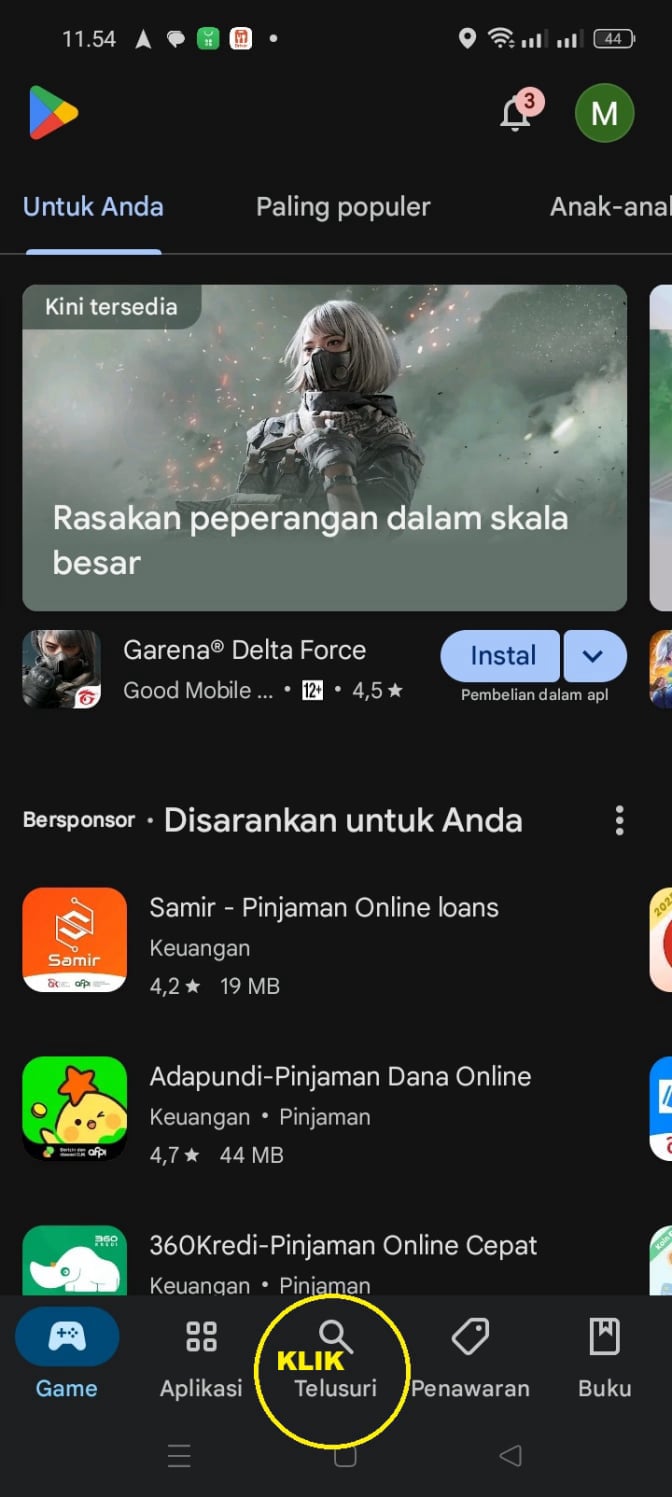Switch to the Penawaran tab
Image resolution: width=672 pixels, height=1497 pixels.
coord(470,1355)
